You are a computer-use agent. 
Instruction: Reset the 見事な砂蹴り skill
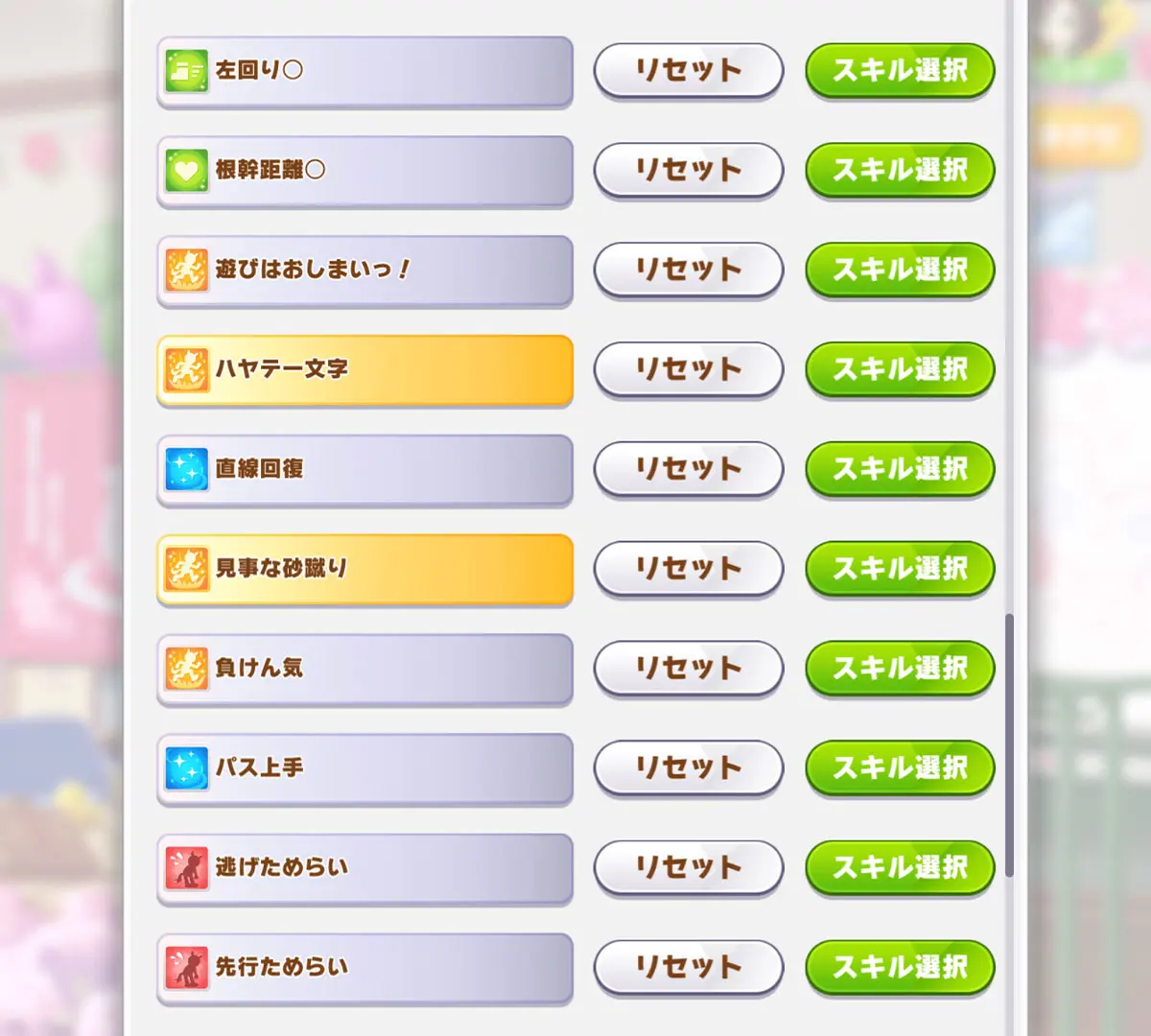pos(689,569)
